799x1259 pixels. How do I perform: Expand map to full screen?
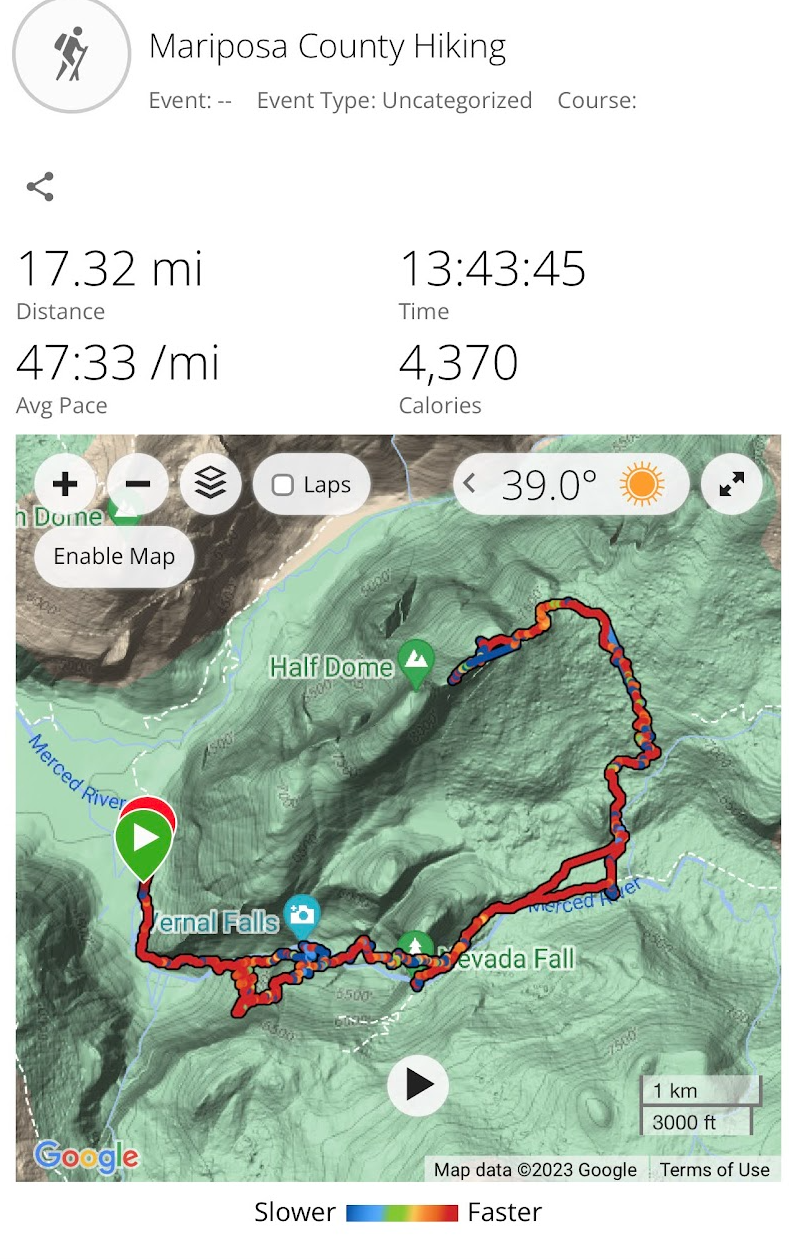[x=732, y=485]
